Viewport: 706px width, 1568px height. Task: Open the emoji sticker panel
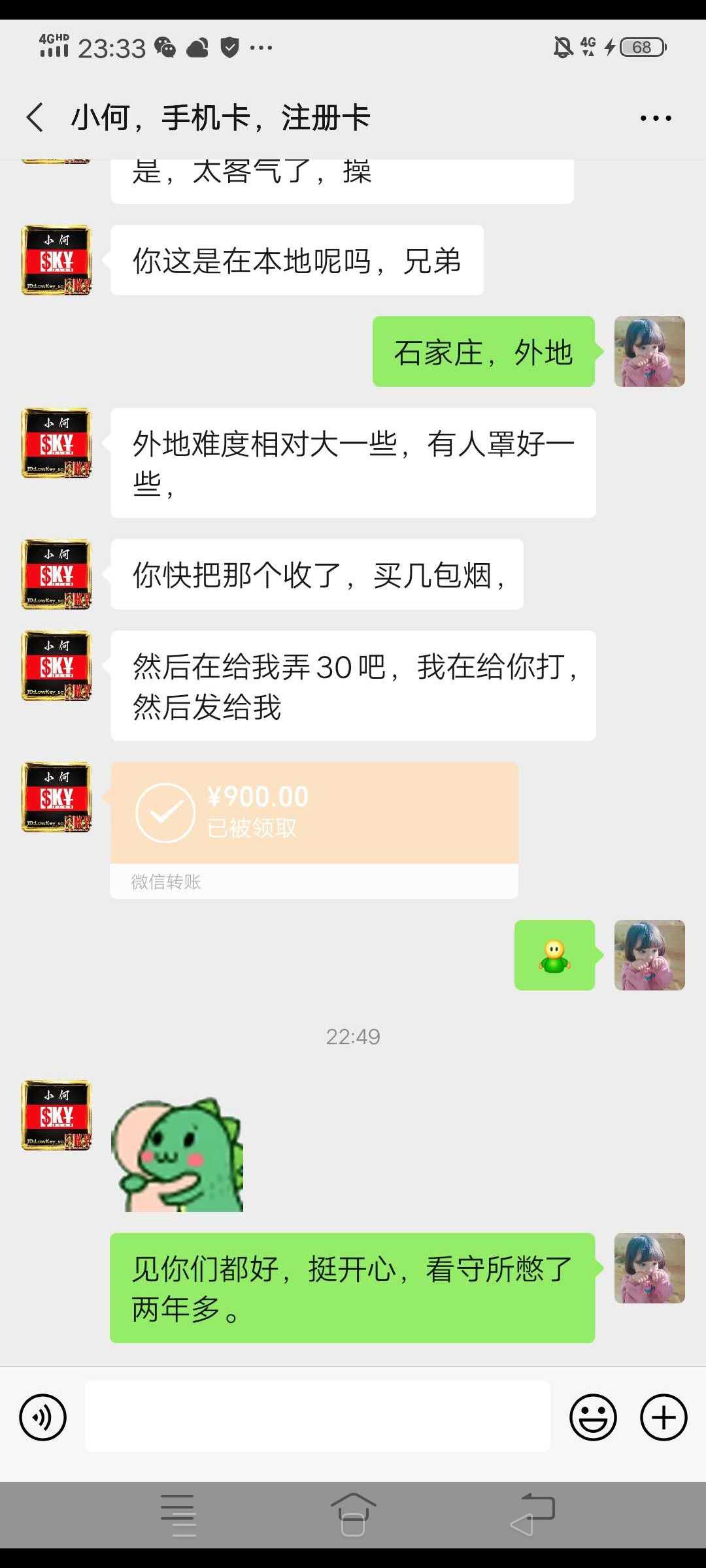pos(593,1417)
